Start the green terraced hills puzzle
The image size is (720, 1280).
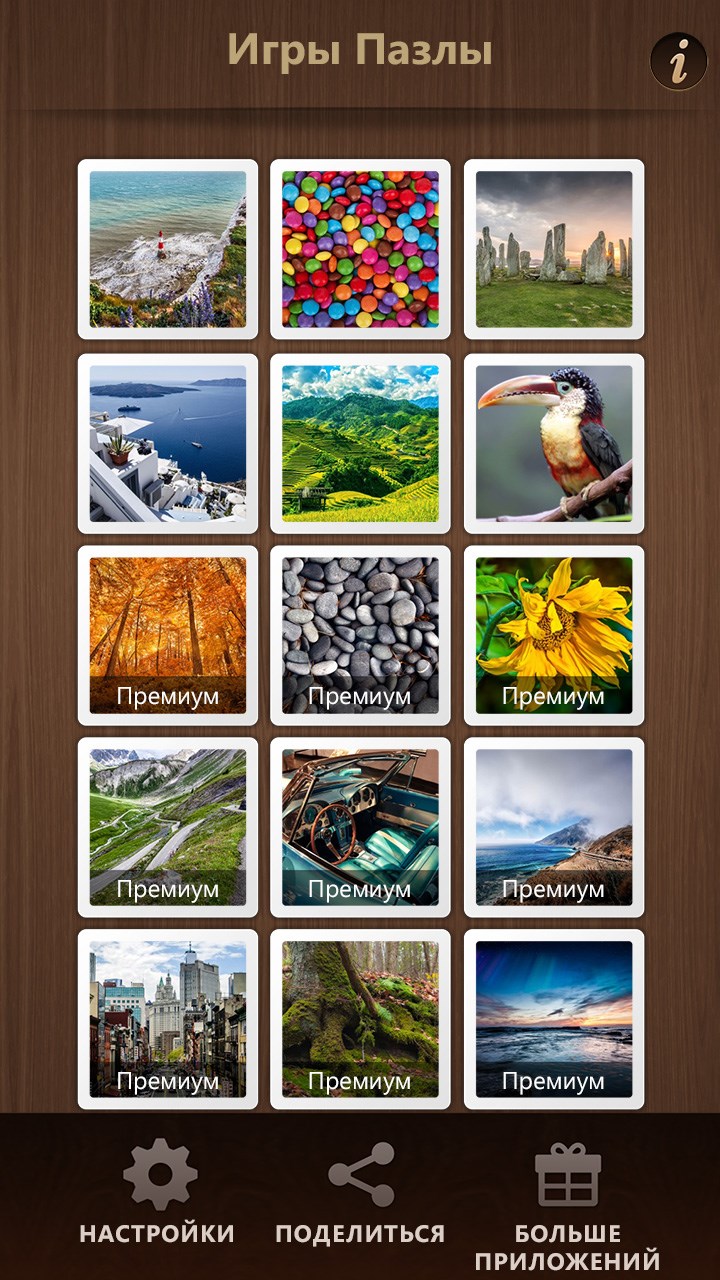[x=360, y=443]
